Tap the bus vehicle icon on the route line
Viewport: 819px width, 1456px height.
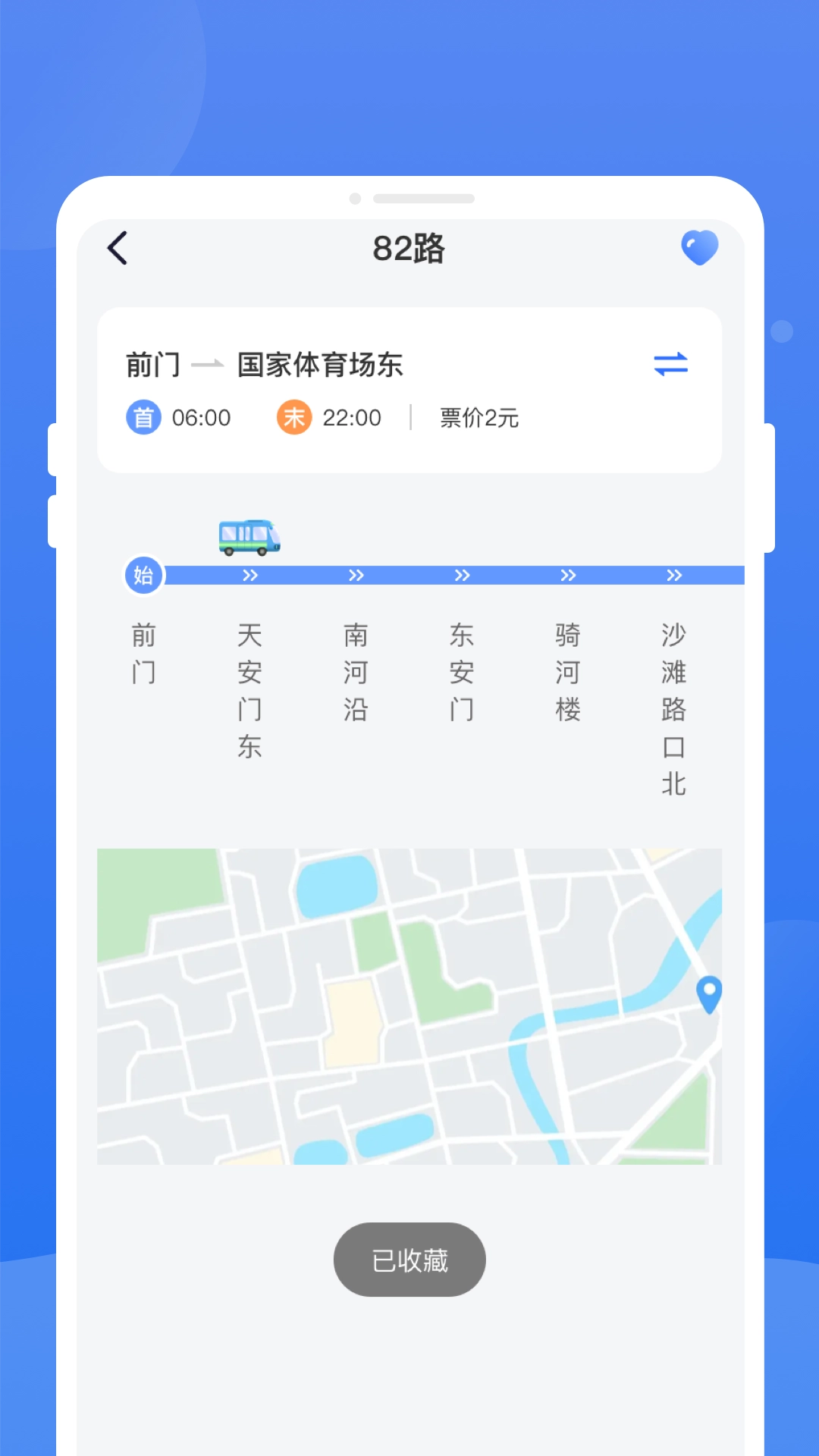pos(250,537)
